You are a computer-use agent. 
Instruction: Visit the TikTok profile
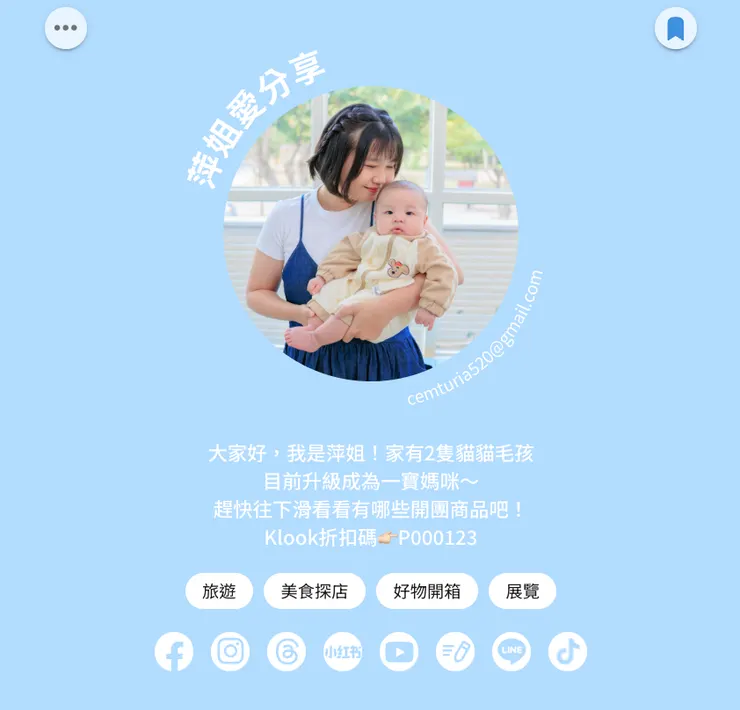[x=568, y=652]
